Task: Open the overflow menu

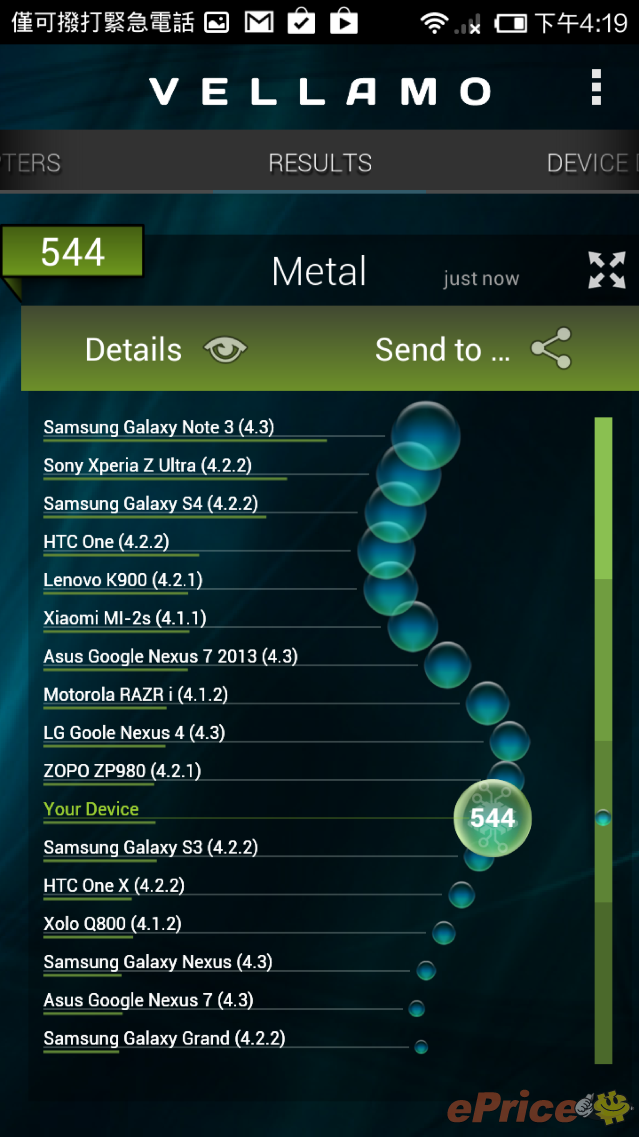Action: tap(596, 89)
